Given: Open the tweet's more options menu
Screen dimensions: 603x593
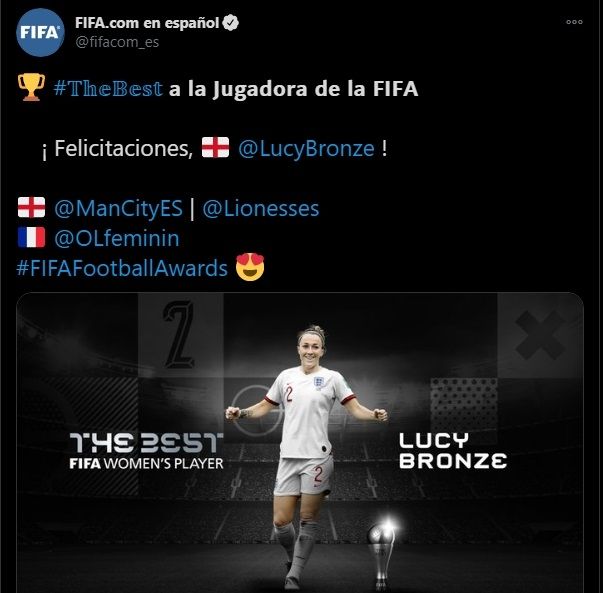Looking at the screenshot, I should [574, 21].
